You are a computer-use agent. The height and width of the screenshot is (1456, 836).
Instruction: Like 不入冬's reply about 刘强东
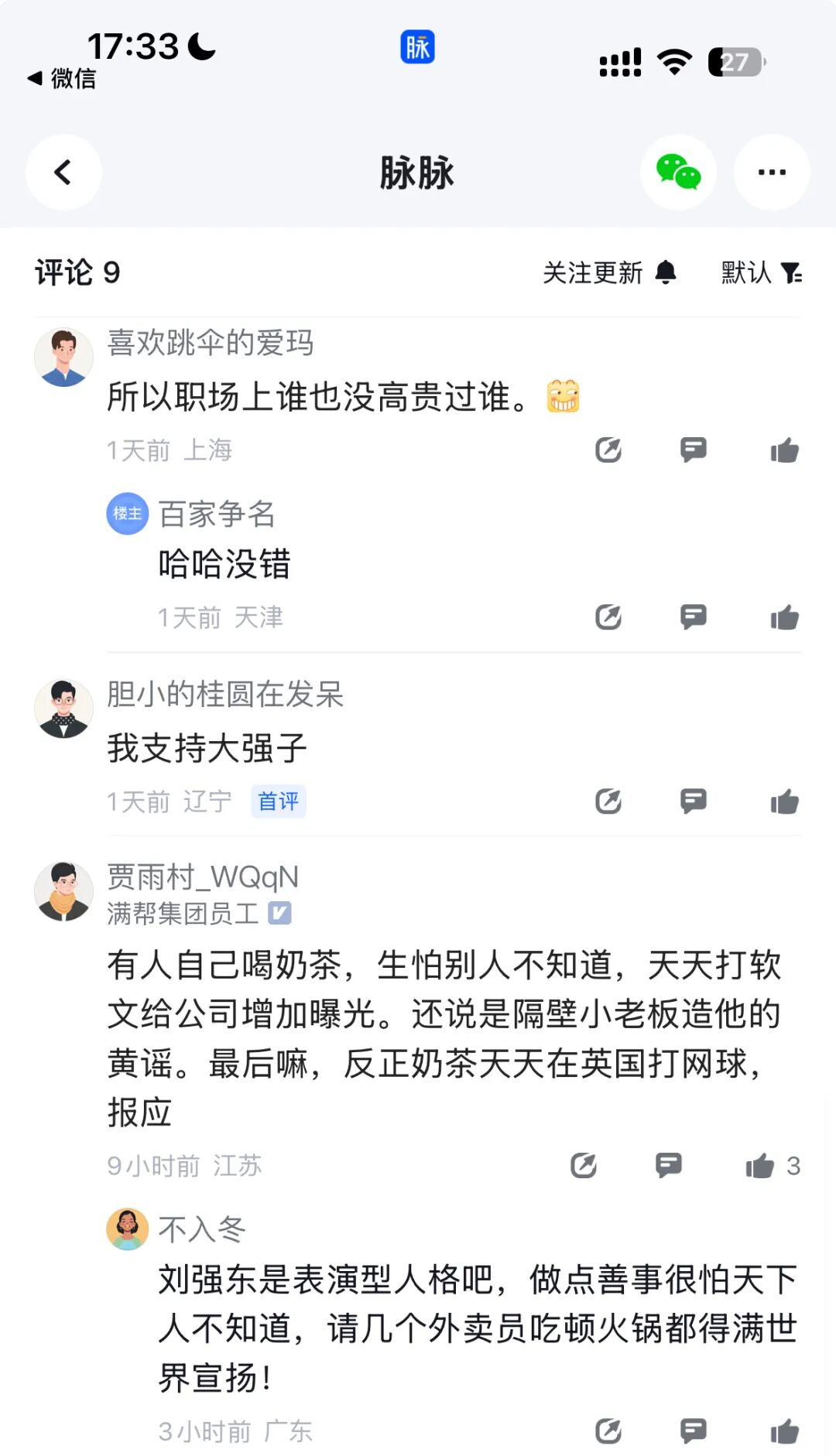pos(784,1431)
